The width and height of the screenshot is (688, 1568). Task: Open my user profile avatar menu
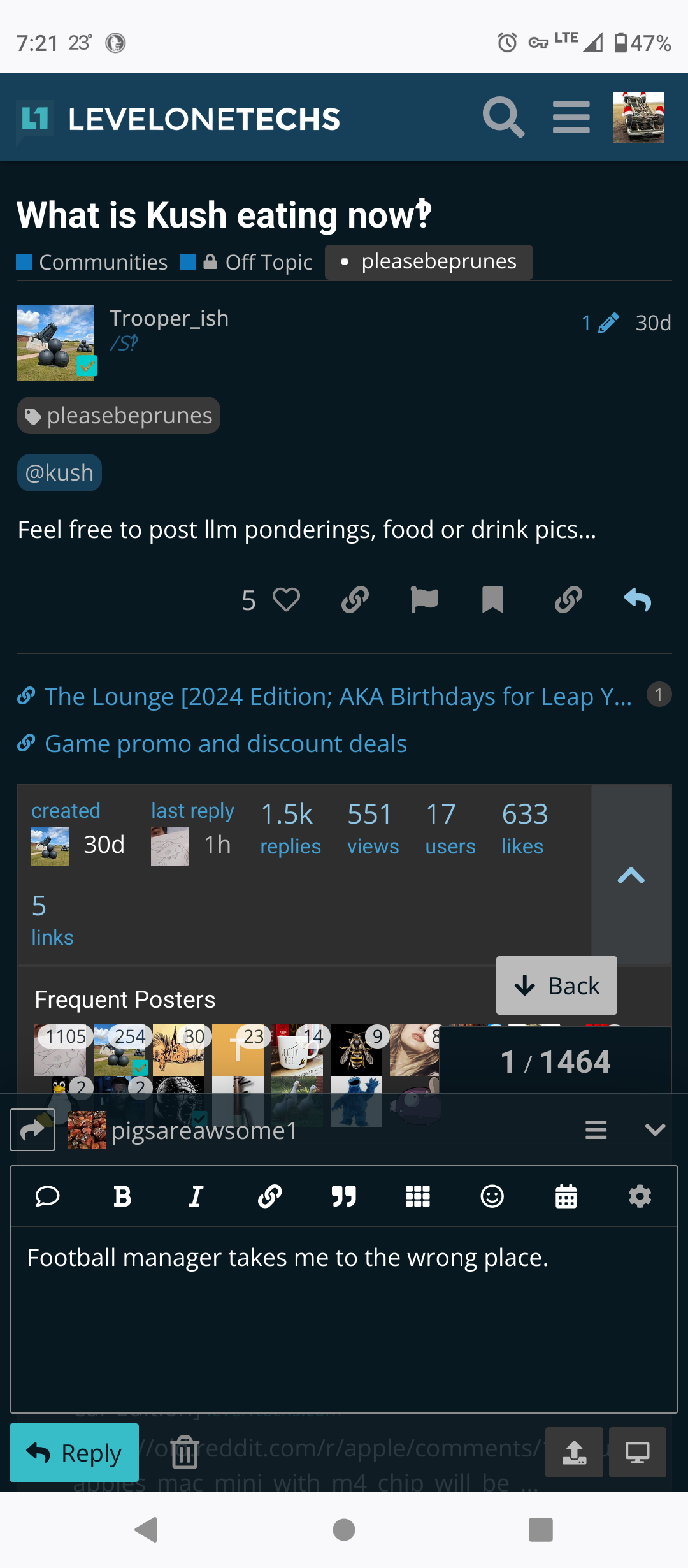click(638, 117)
